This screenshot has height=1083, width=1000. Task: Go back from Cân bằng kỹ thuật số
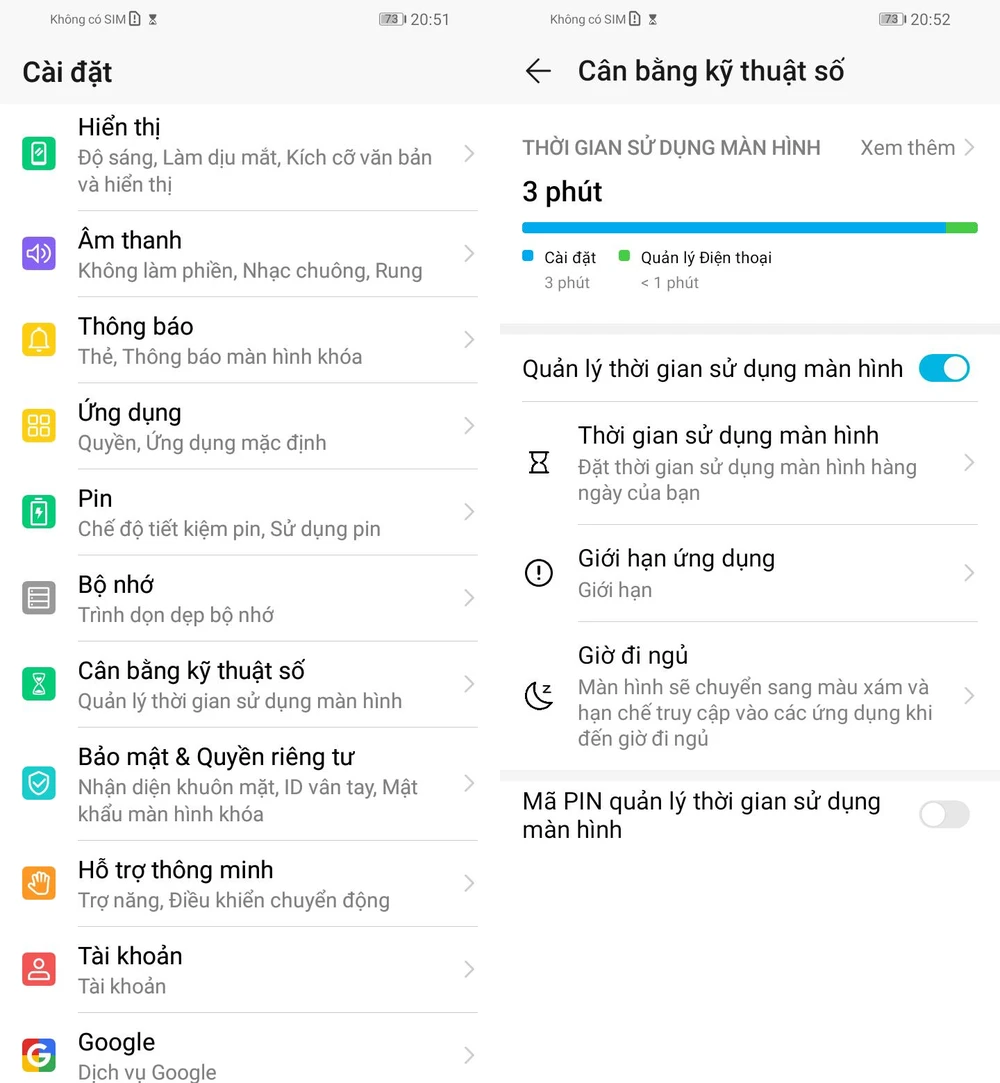(538, 71)
